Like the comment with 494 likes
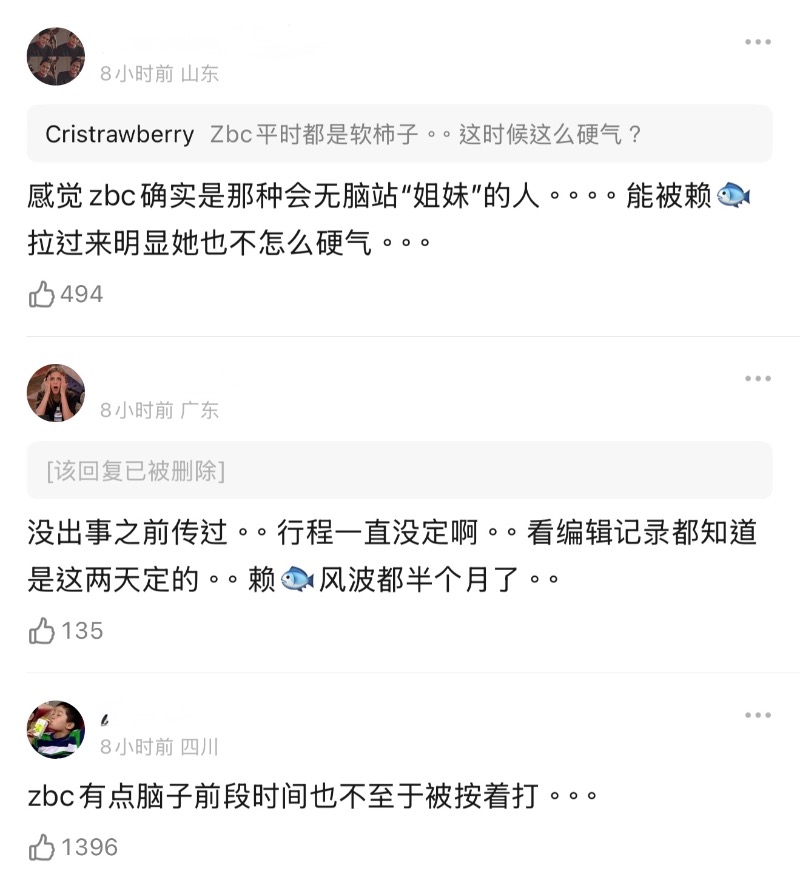This screenshot has width=800, height=871. (42, 294)
